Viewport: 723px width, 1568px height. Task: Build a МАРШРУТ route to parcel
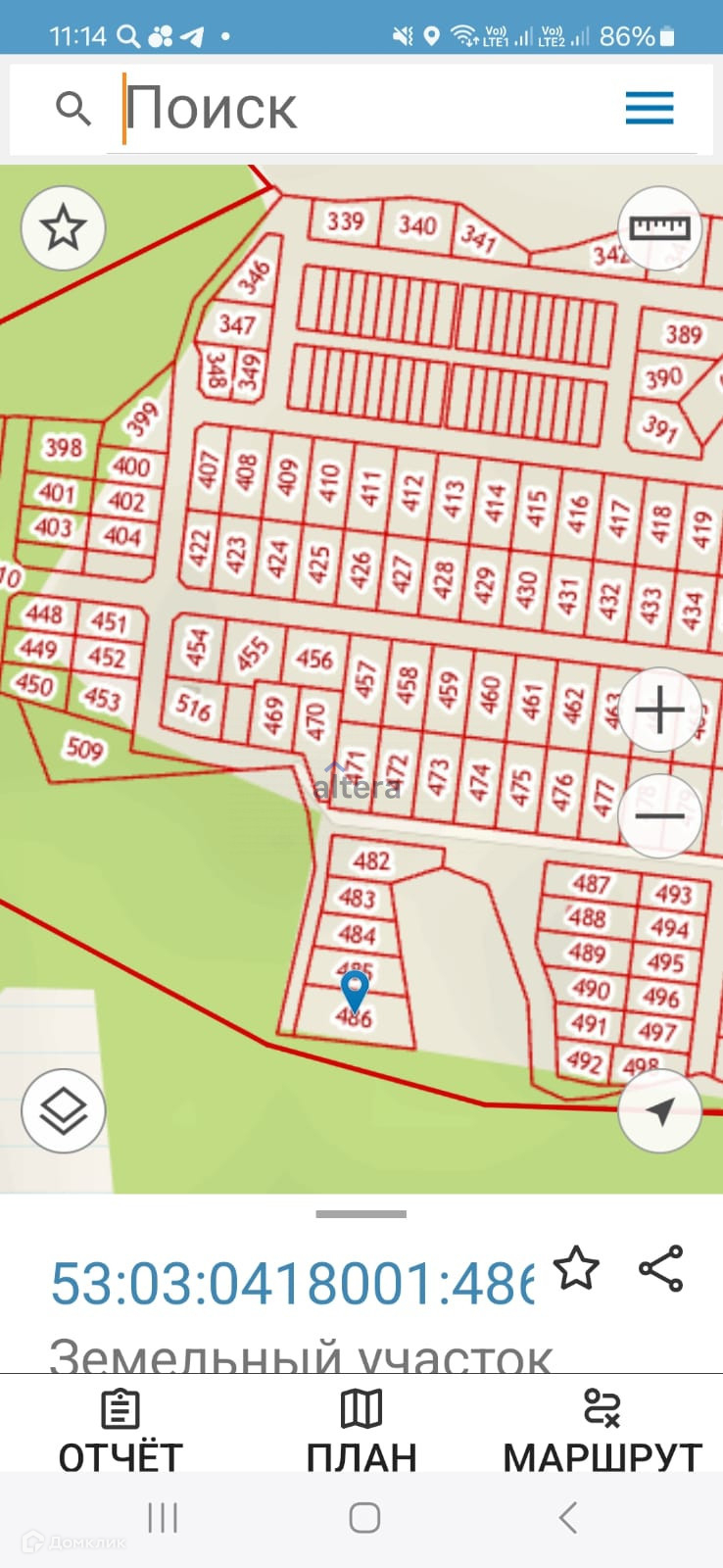click(602, 1431)
